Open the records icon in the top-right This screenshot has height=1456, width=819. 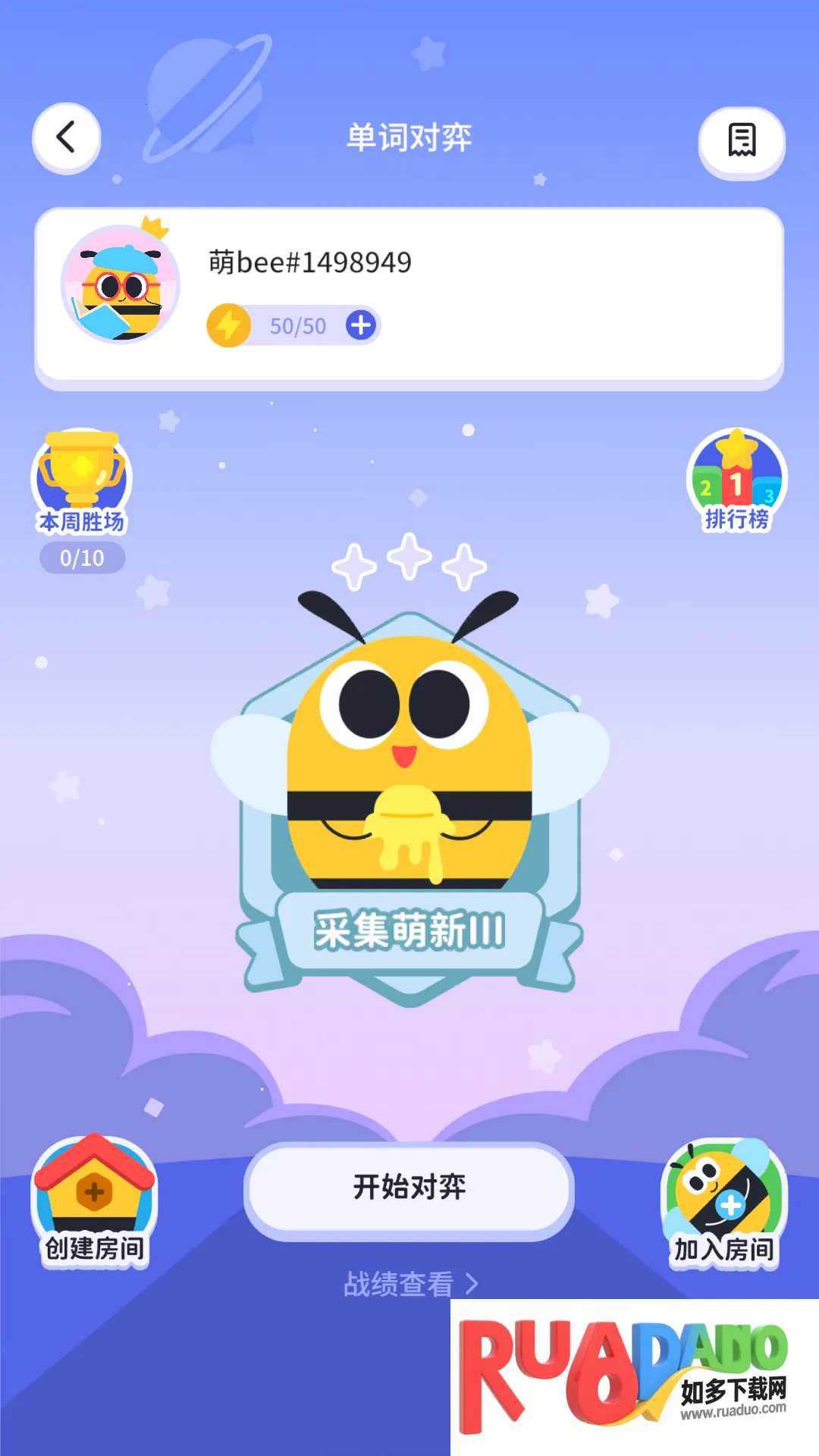tap(741, 141)
